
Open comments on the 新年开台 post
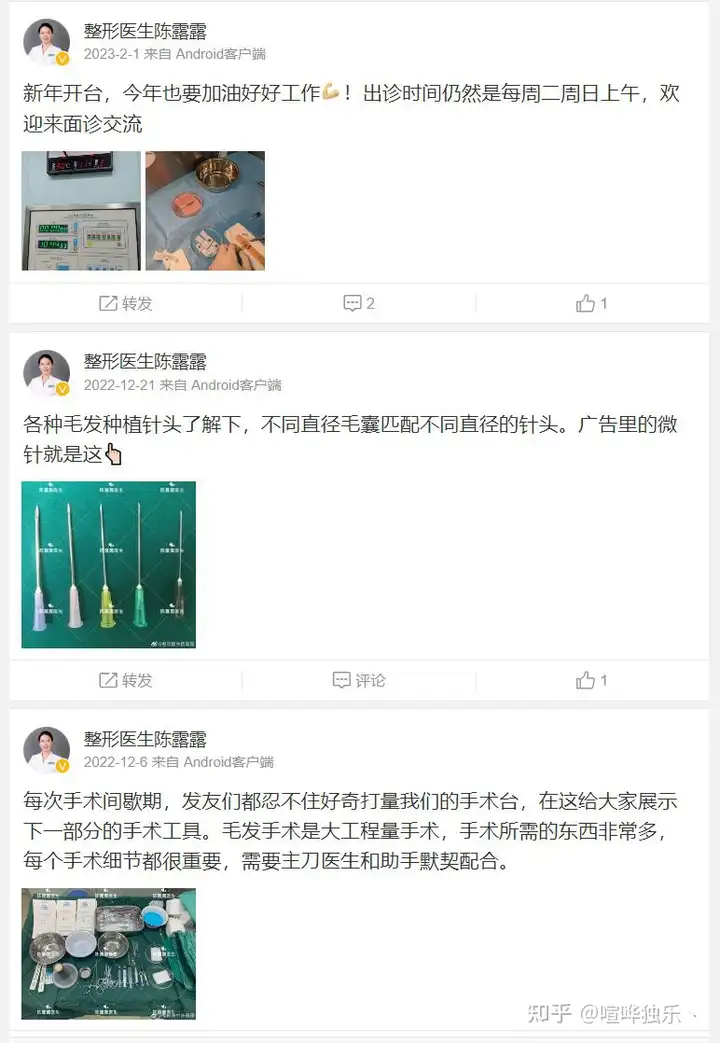coord(359,303)
